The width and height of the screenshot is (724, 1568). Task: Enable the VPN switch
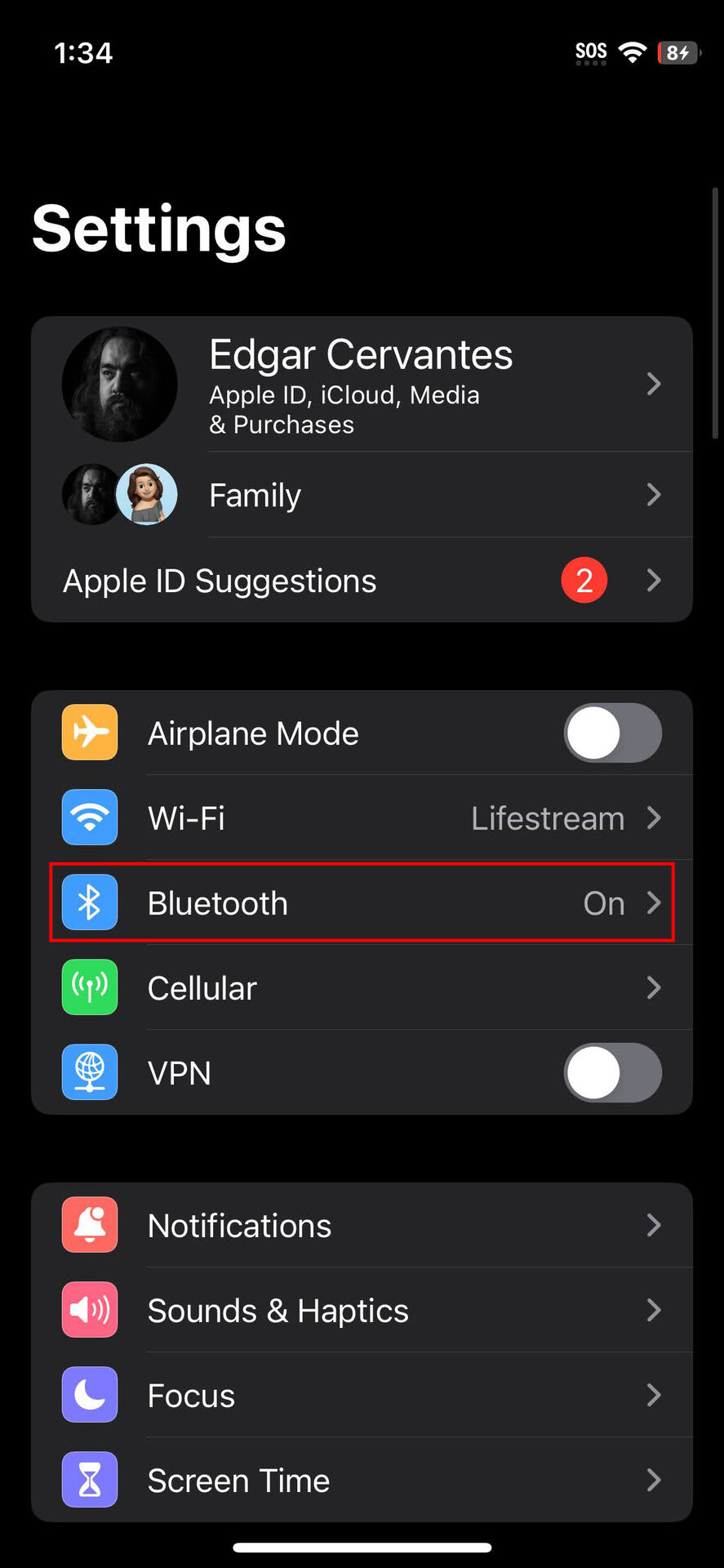[612, 1073]
